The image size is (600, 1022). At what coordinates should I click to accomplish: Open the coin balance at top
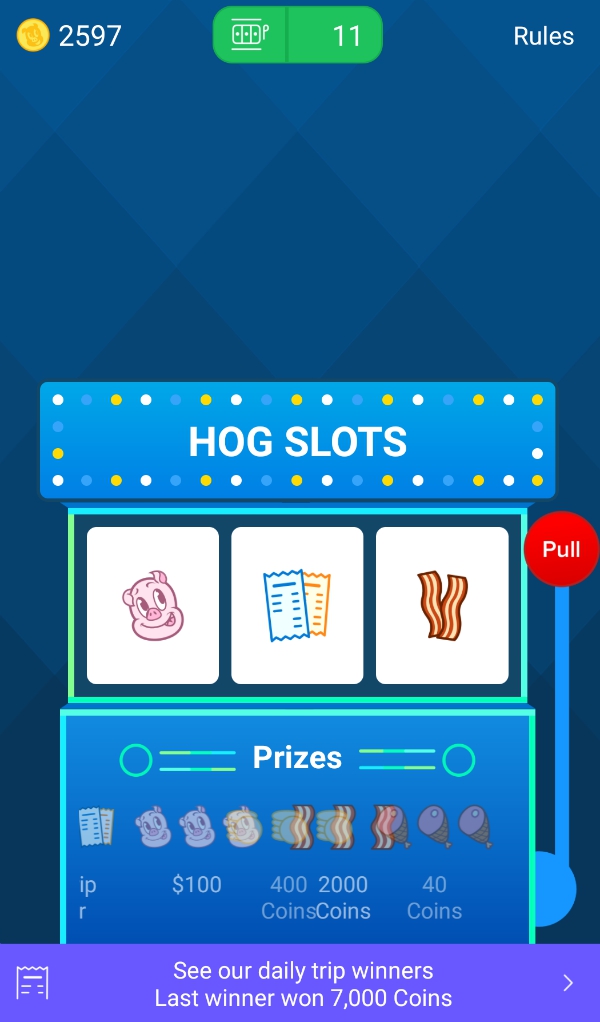69,36
